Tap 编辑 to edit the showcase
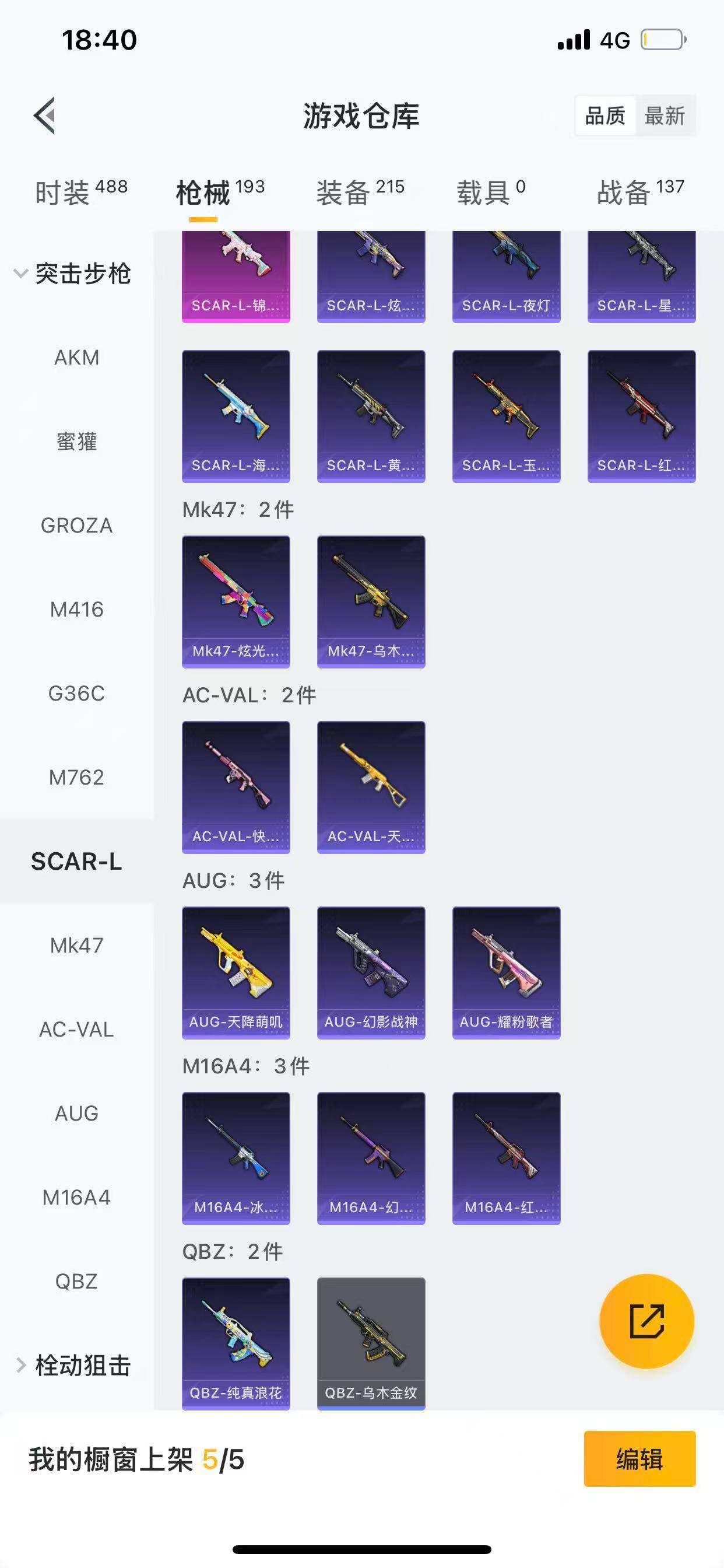The height and width of the screenshot is (1568, 724). (639, 1459)
